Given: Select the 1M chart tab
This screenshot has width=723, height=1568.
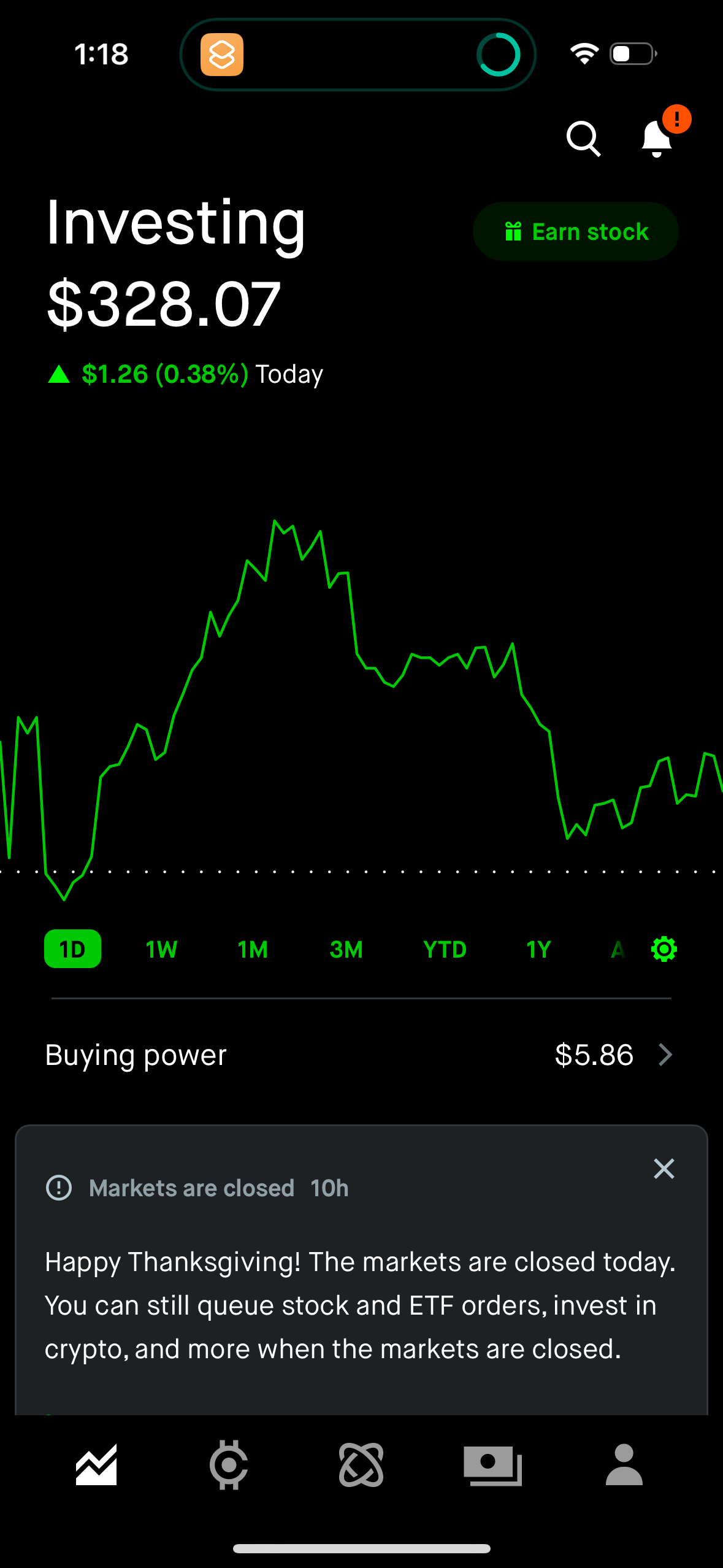Looking at the screenshot, I should click(252, 948).
